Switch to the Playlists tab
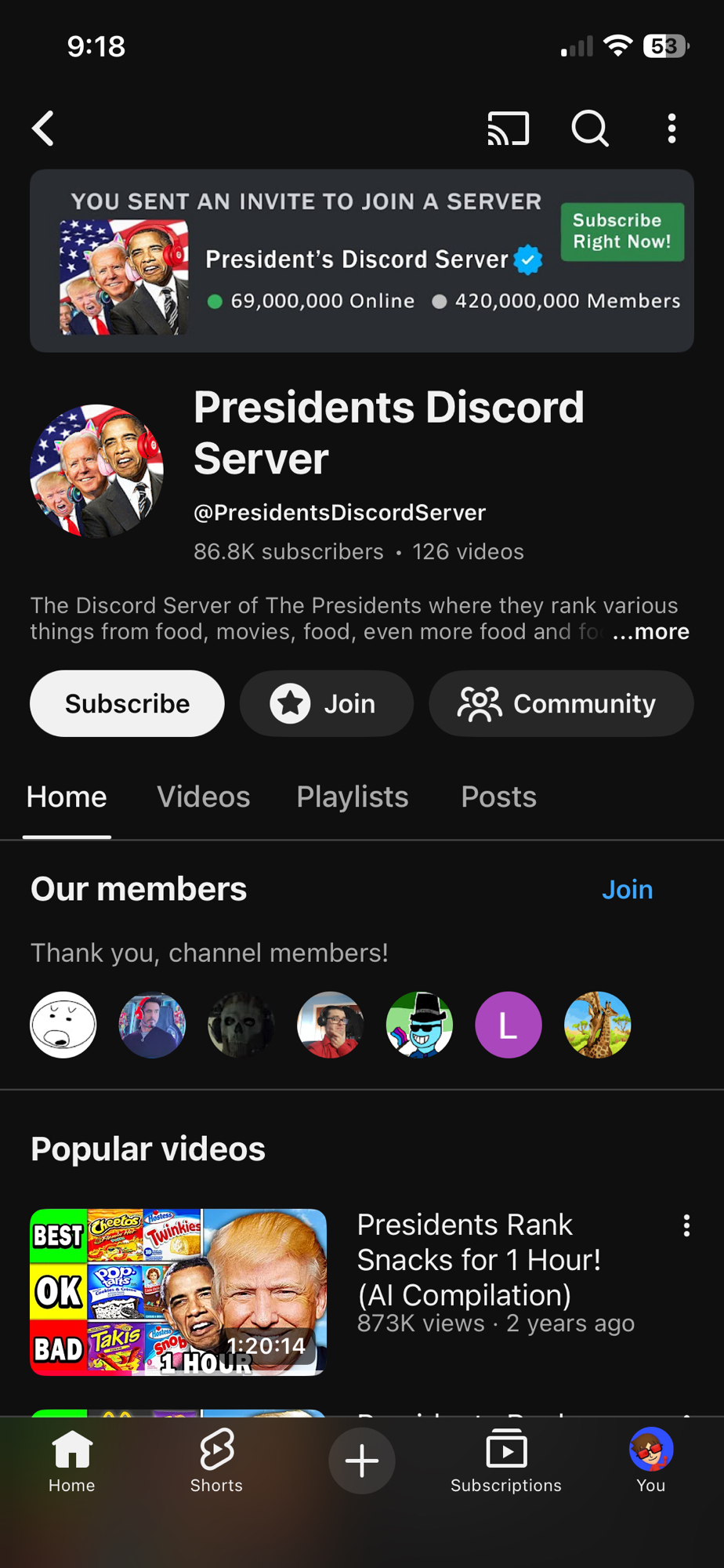Screen dimensions: 724x1568 click(x=353, y=797)
